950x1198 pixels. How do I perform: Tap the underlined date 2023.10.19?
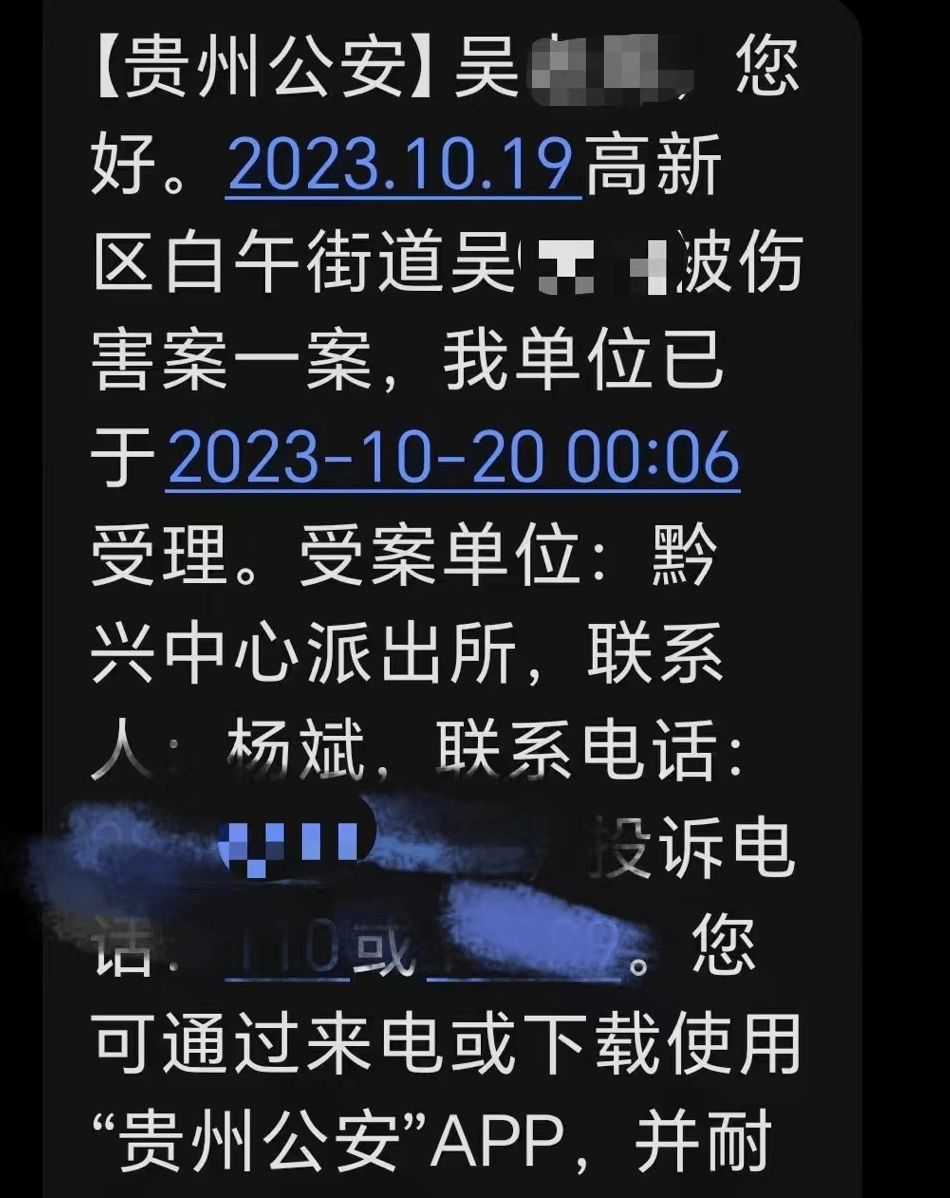click(404, 165)
